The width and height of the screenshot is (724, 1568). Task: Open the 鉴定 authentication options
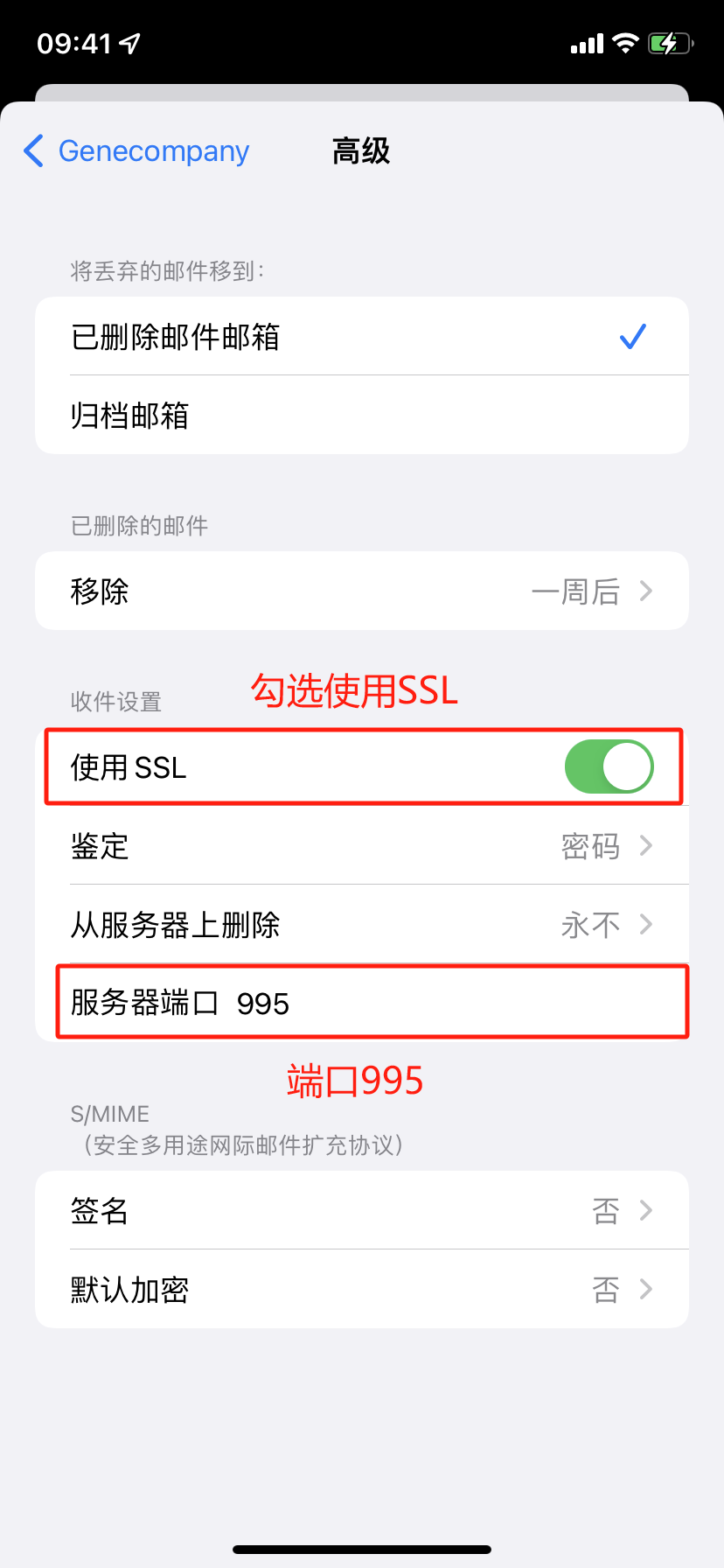[361, 846]
